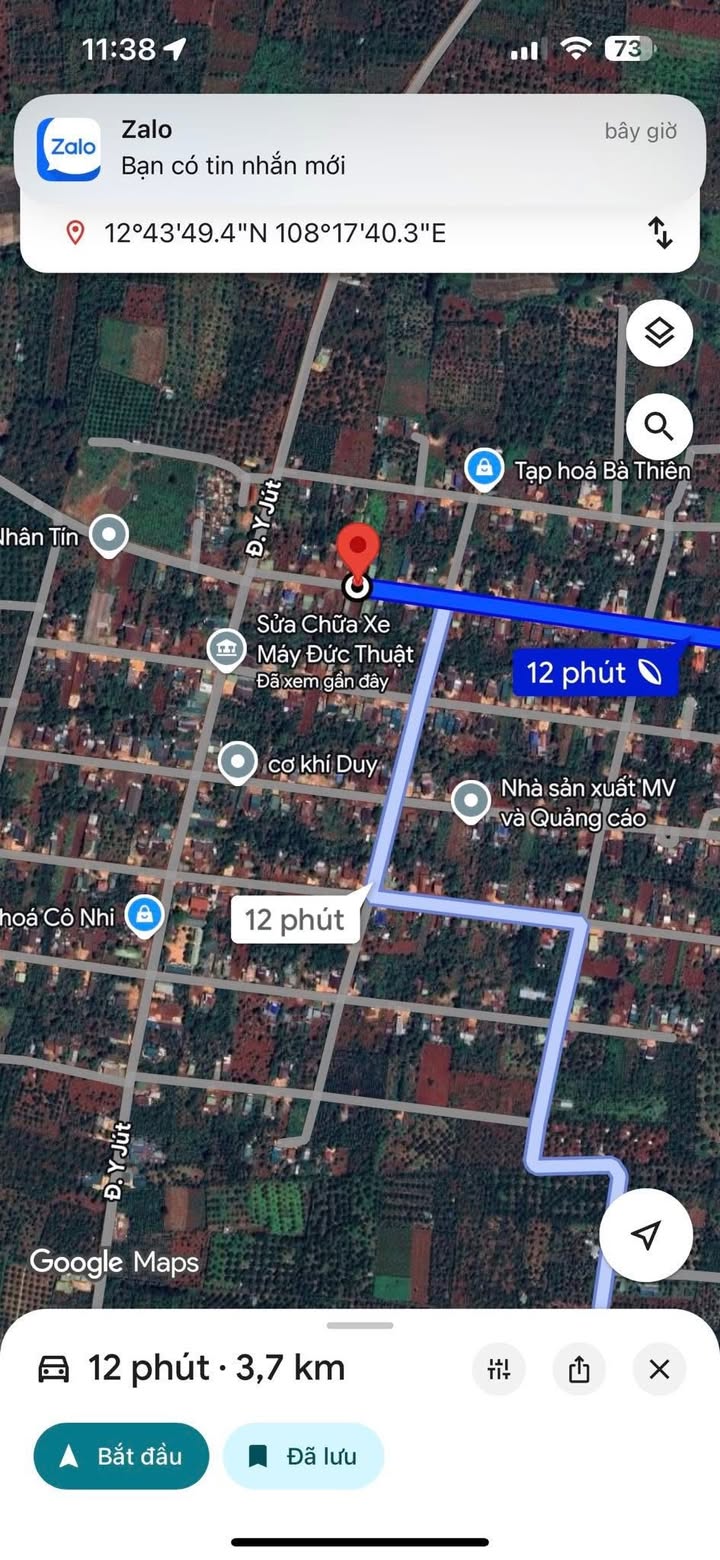Share this route

point(579,1369)
